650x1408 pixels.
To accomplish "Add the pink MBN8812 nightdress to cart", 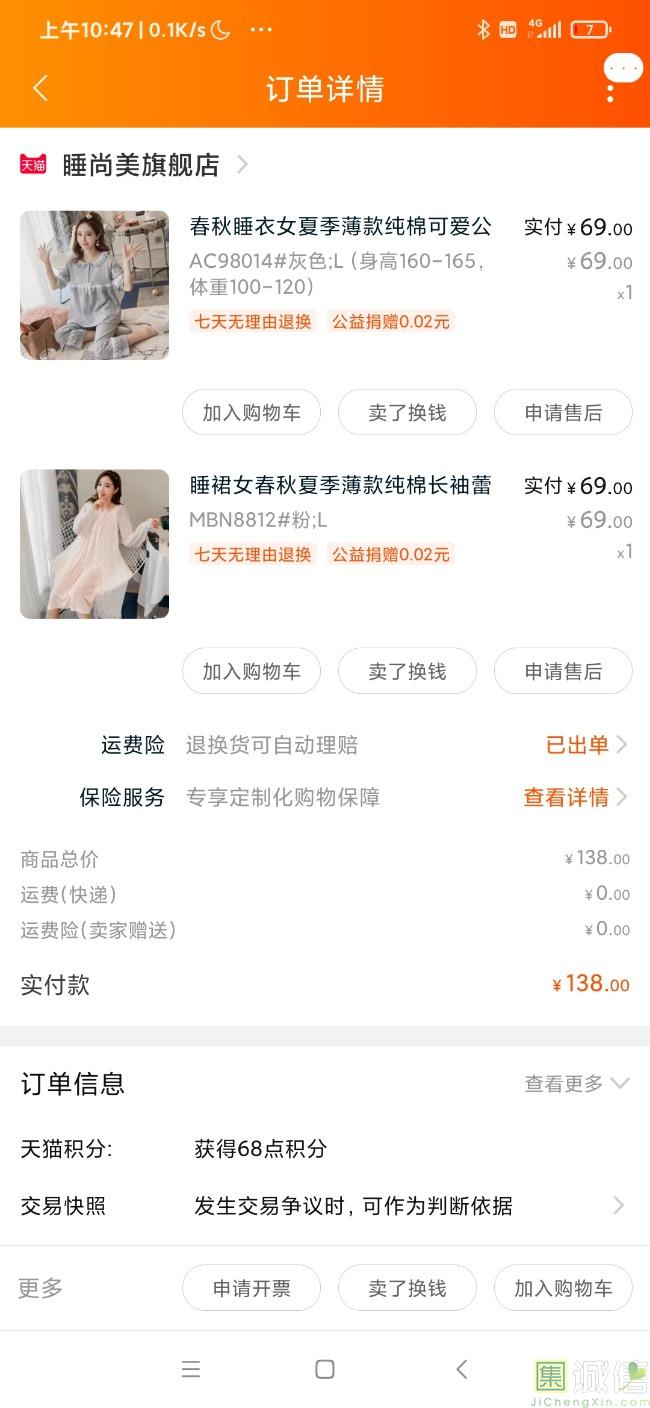I will 251,671.
